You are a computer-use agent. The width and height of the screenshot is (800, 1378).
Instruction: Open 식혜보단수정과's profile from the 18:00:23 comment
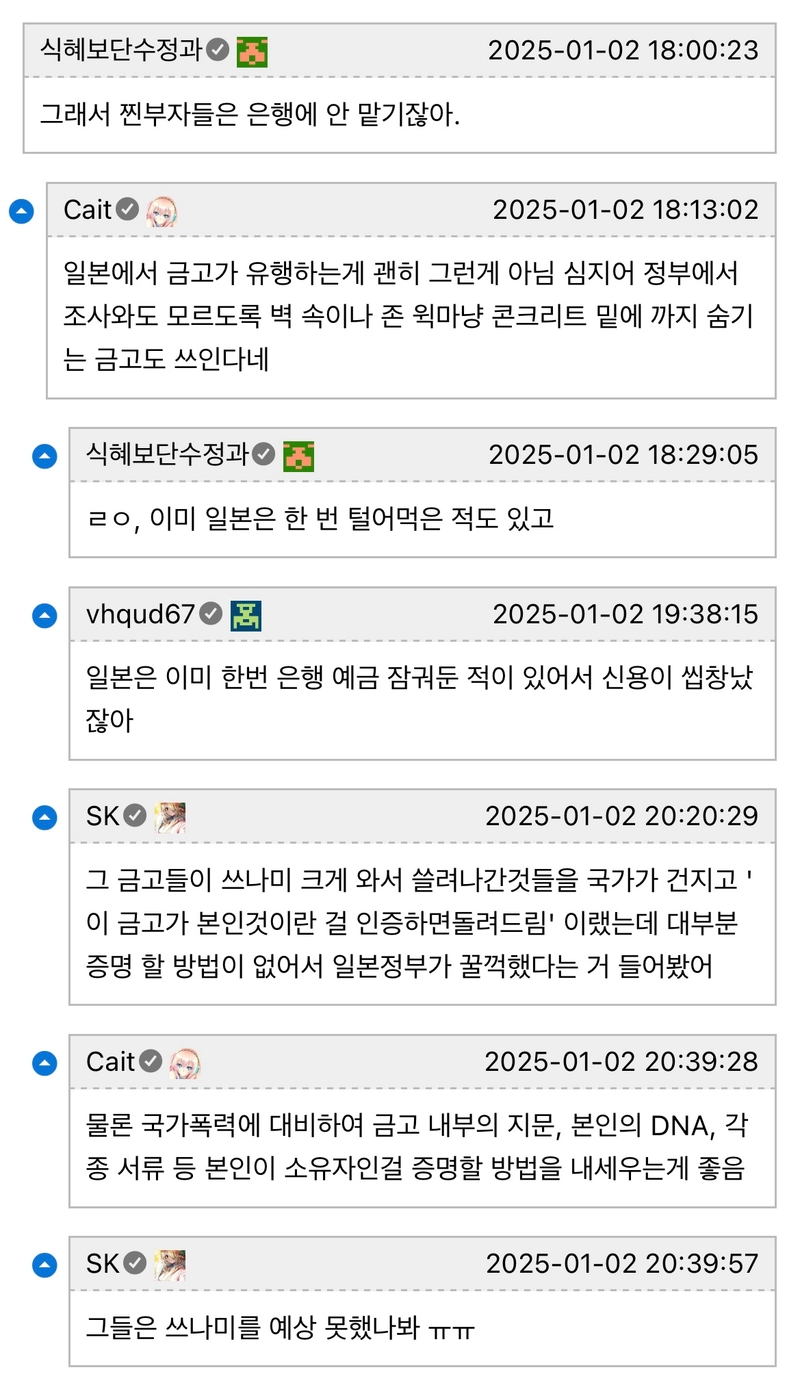(x=122, y=50)
